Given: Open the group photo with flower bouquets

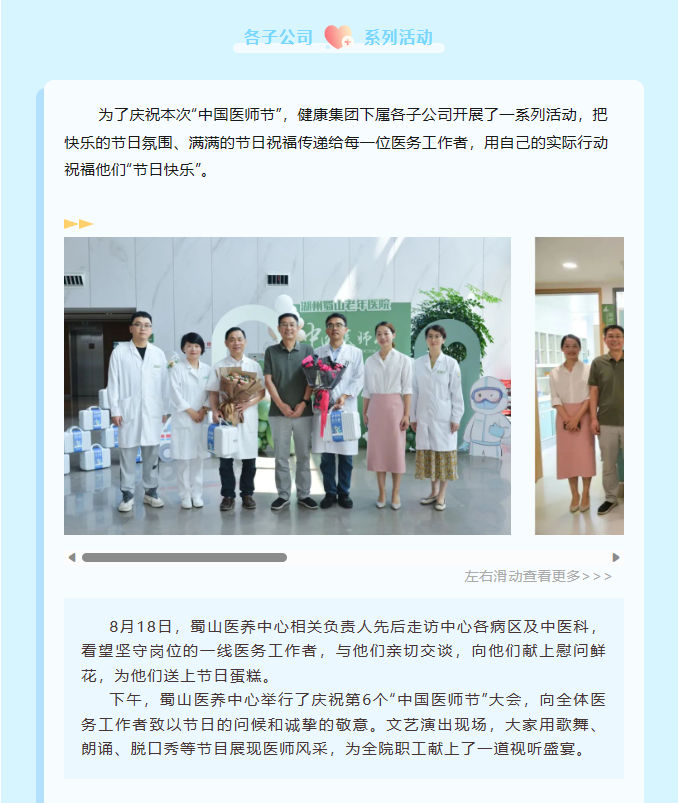Looking at the screenshot, I should click(x=287, y=386).
